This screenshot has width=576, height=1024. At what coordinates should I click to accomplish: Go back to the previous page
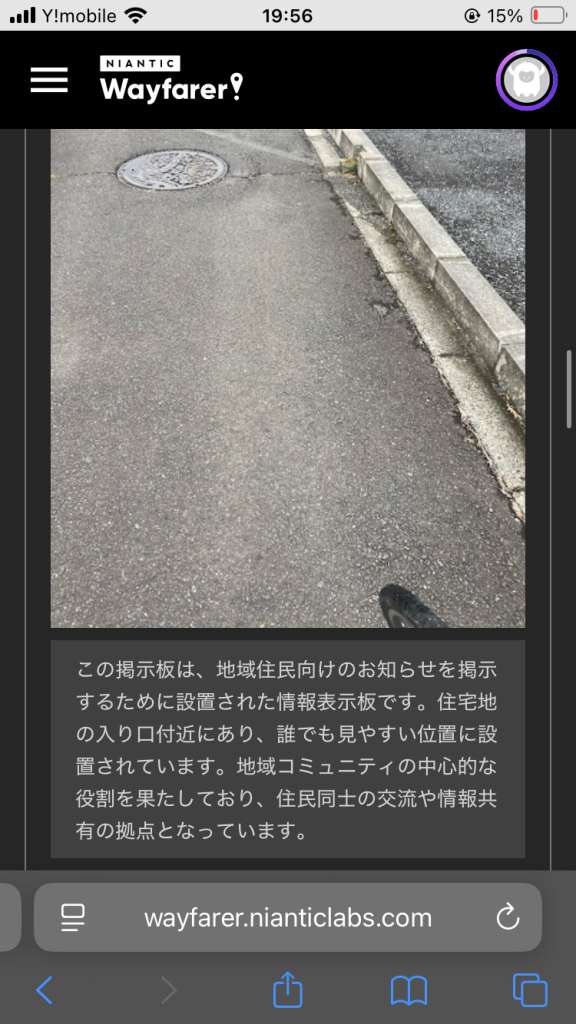(x=44, y=991)
